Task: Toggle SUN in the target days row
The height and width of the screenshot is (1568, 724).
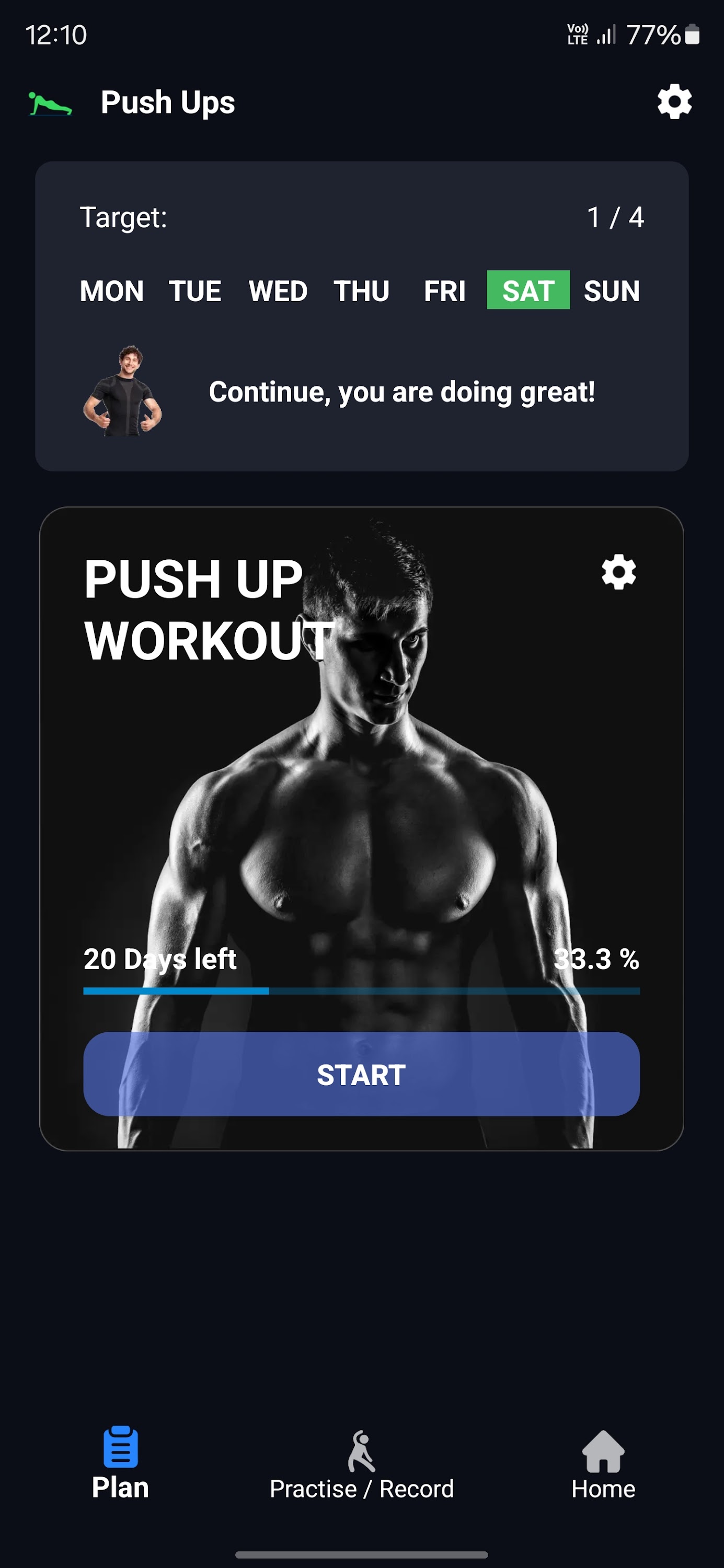Action: coord(611,291)
